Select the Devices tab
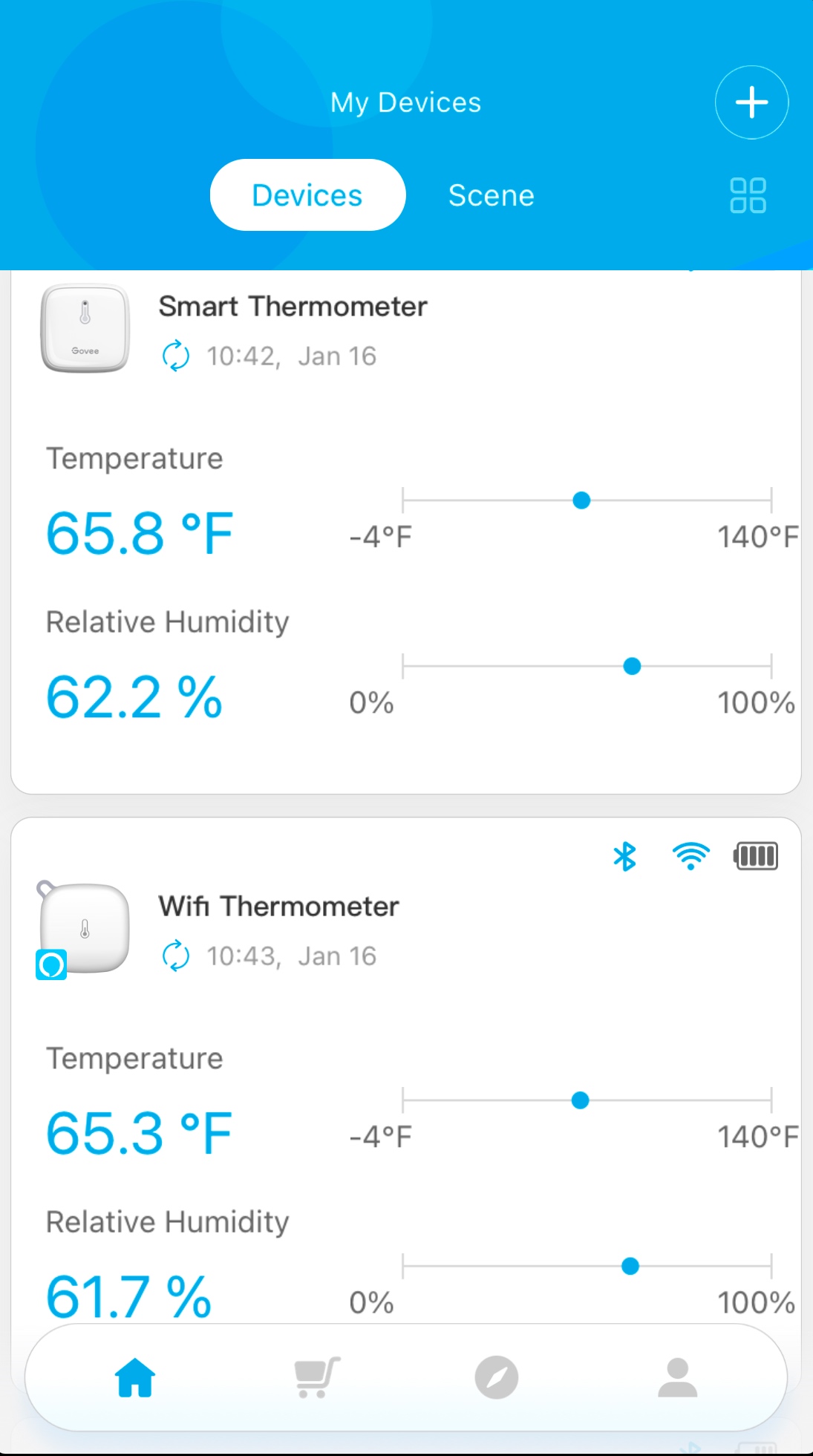The width and height of the screenshot is (813, 1456). [307, 195]
